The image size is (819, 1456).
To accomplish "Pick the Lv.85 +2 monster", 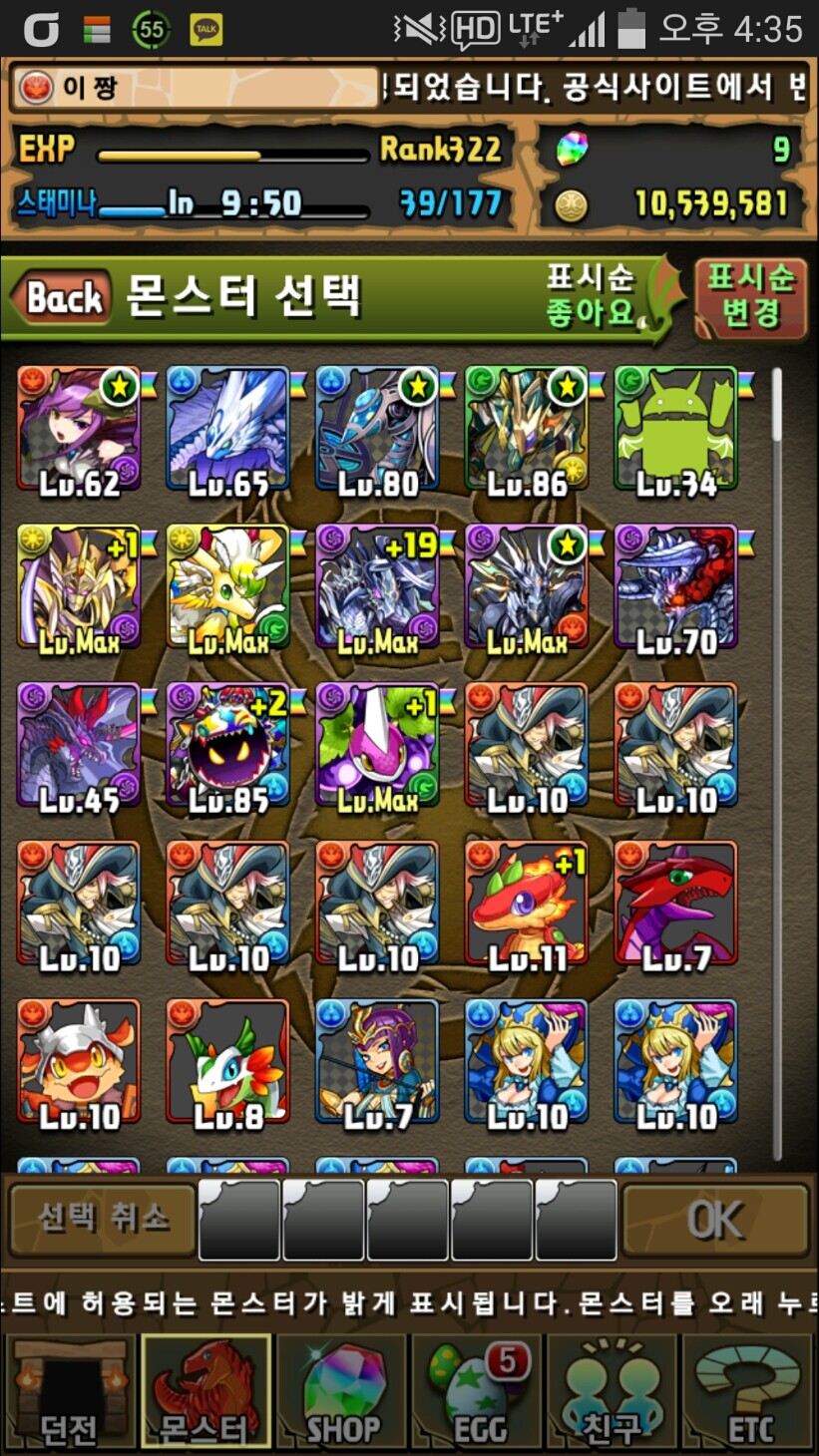I will coord(228,746).
